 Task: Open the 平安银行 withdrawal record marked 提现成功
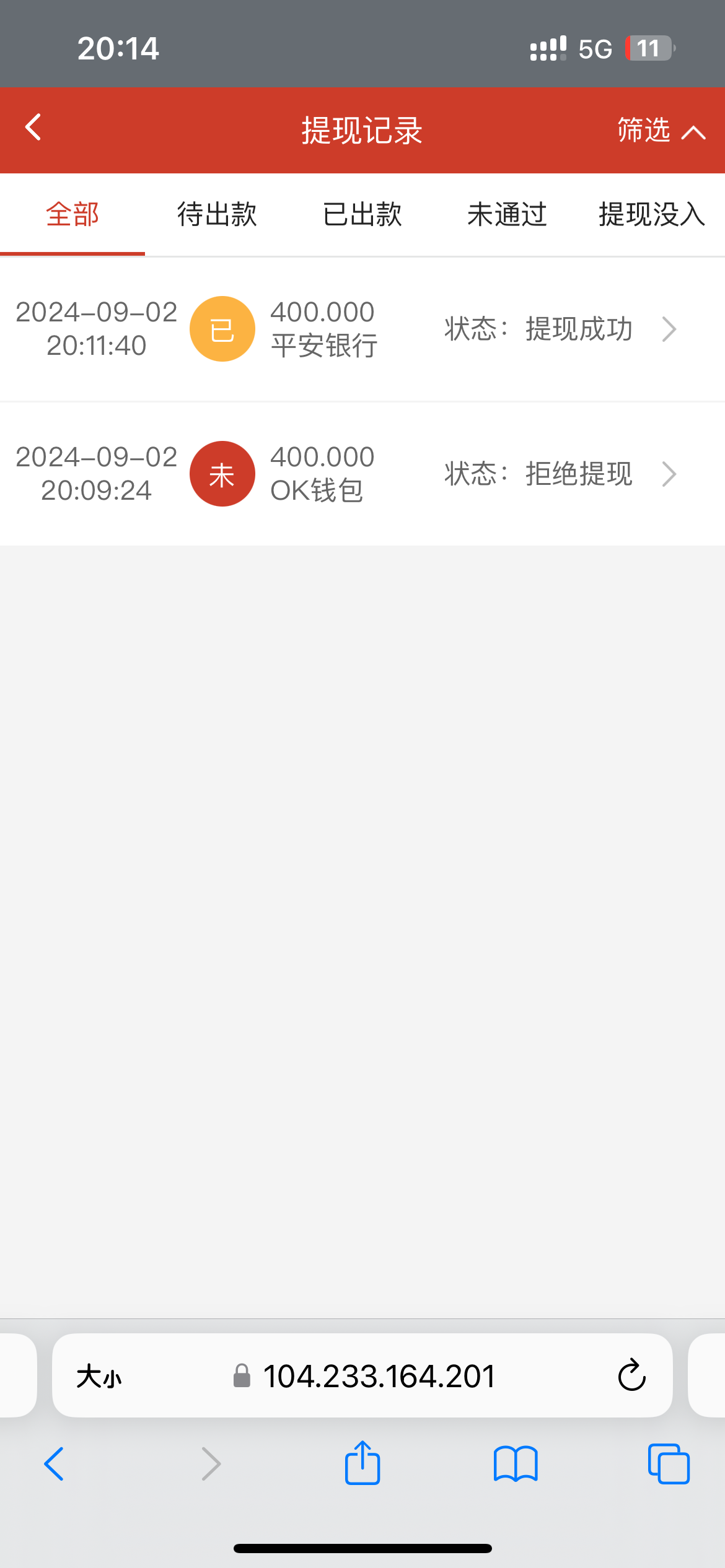coord(362,329)
